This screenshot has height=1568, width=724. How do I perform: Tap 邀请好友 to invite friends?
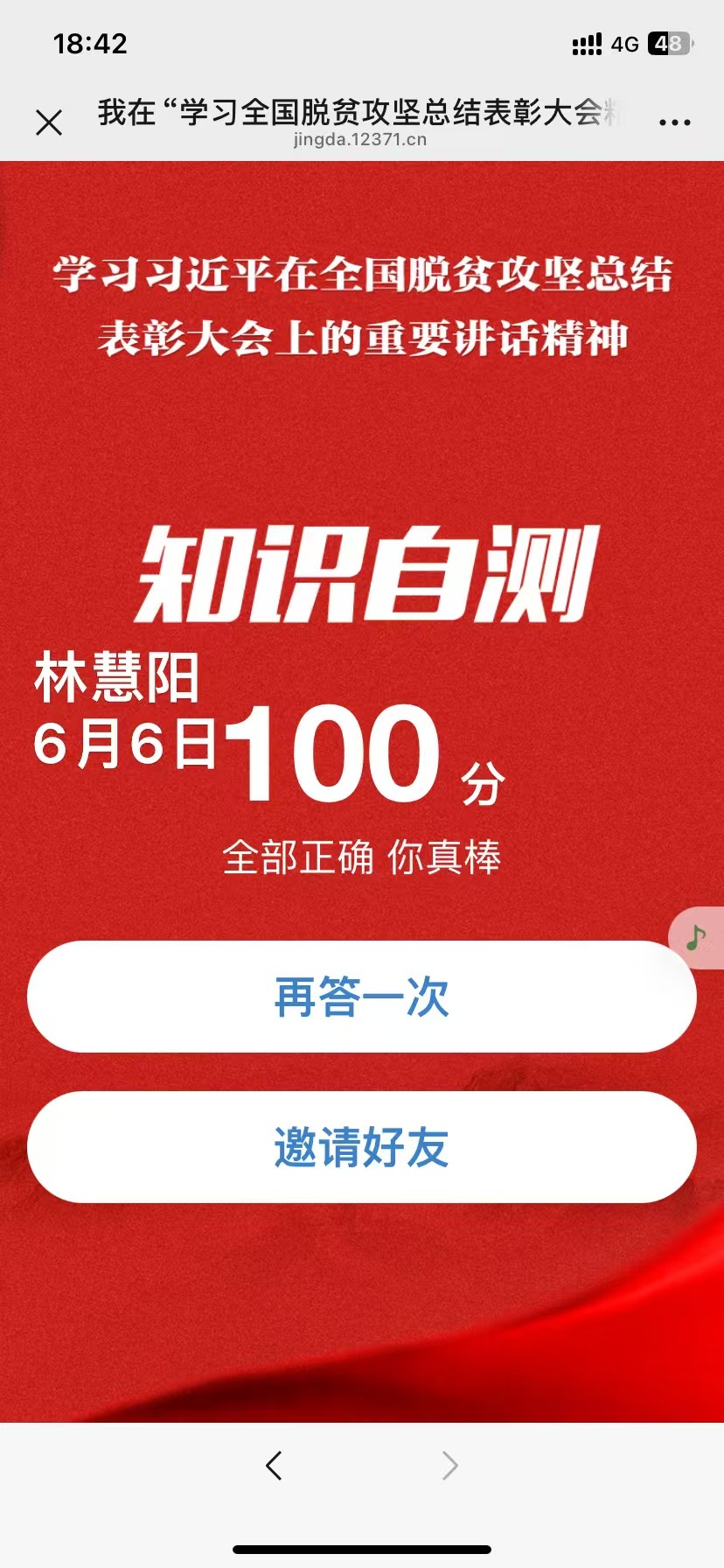coord(361,1147)
